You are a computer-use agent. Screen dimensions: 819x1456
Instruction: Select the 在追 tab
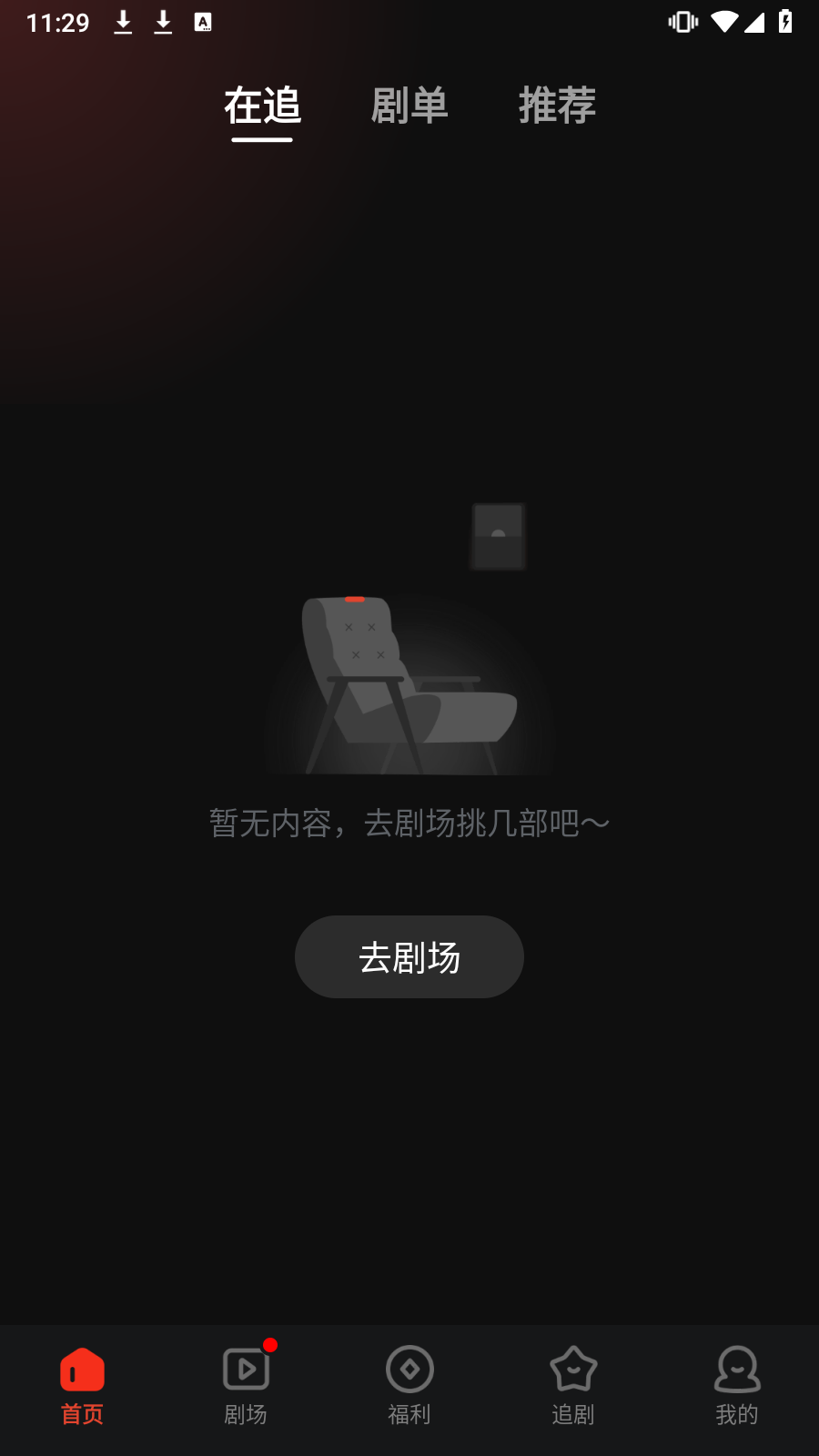click(x=262, y=106)
